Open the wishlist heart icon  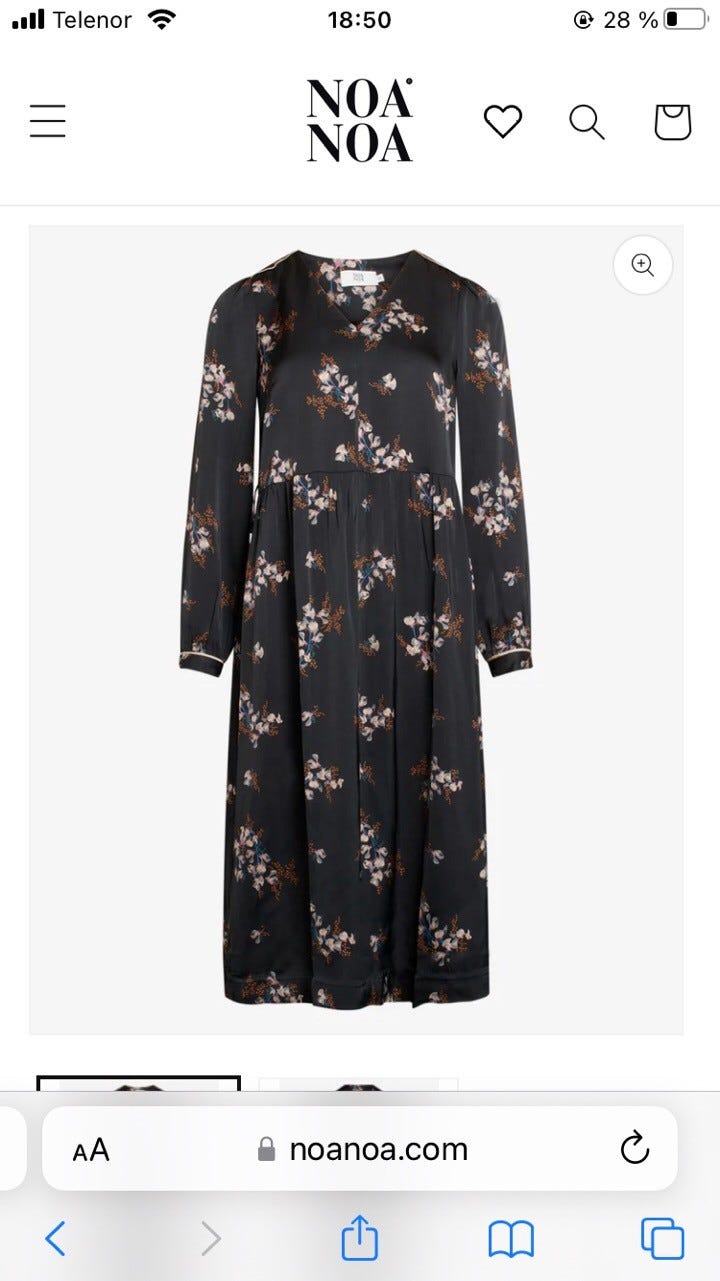(x=503, y=122)
